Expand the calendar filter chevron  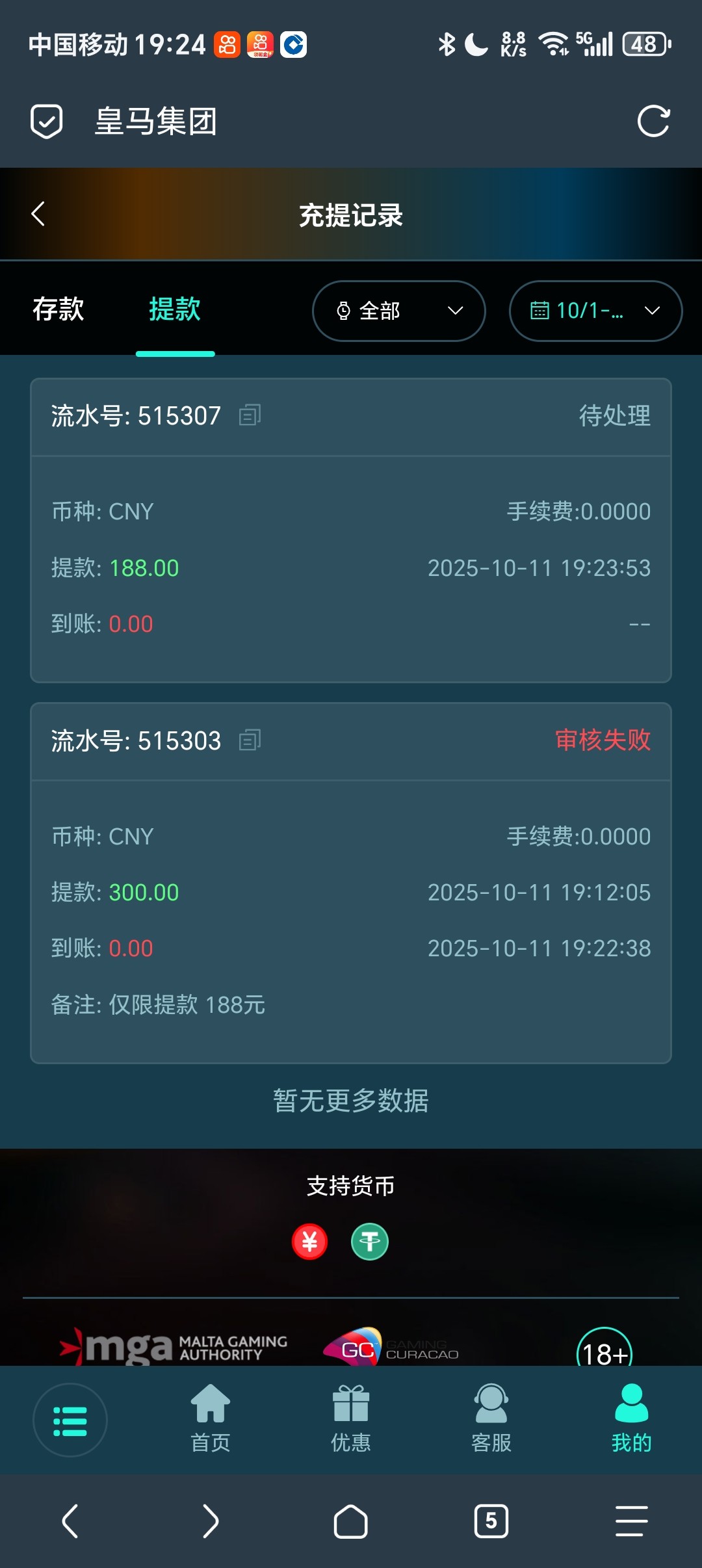[655, 311]
